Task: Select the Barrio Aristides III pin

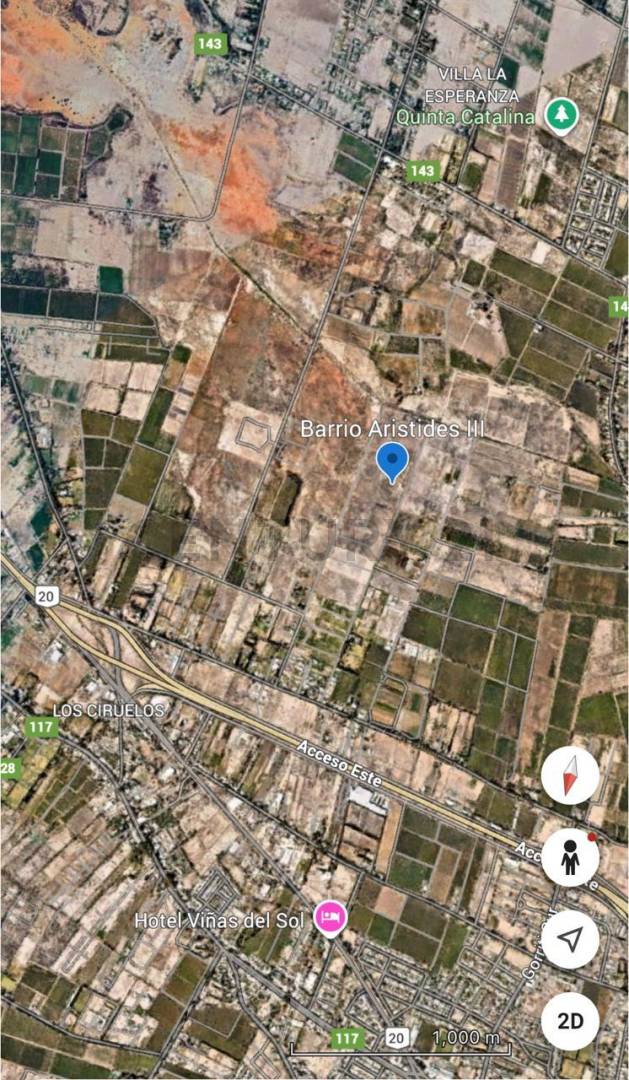Action: 392,462
